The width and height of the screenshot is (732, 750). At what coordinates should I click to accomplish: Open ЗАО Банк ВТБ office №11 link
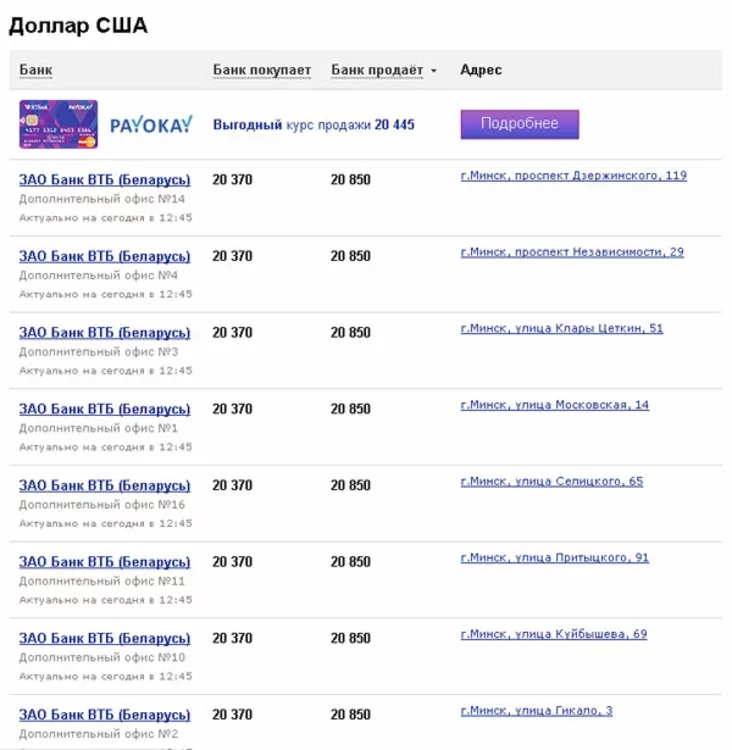coord(104,562)
